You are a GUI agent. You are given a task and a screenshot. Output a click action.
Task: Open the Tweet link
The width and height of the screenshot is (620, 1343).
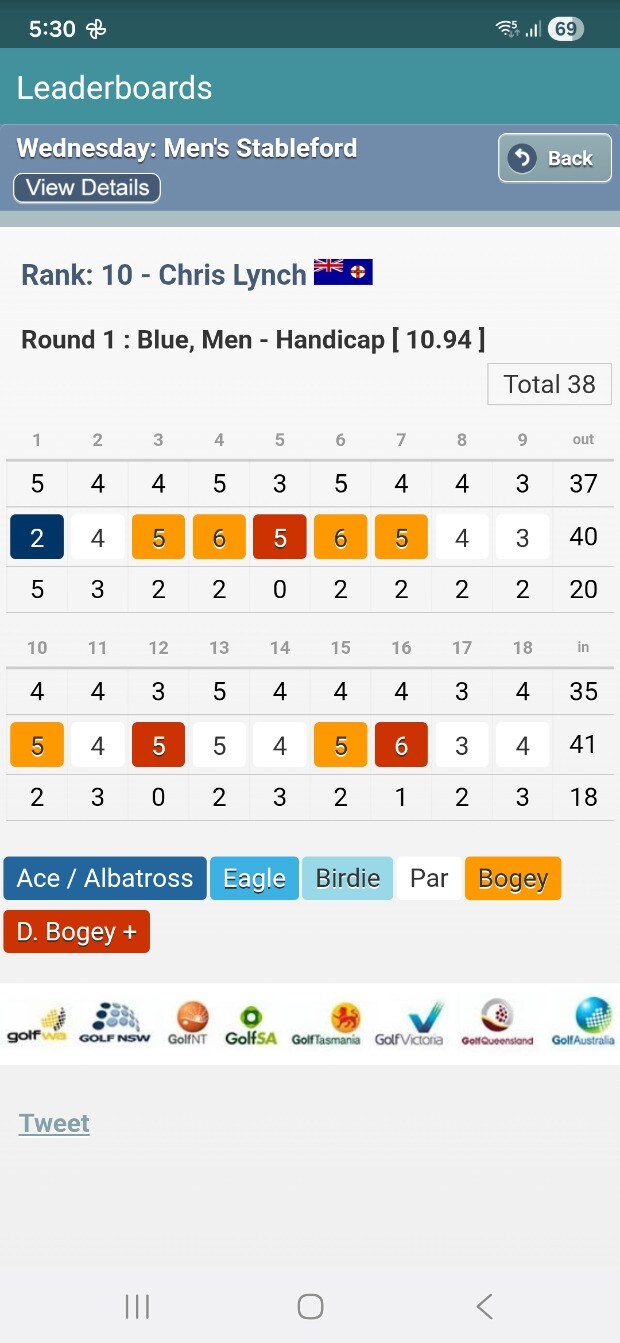[54, 1123]
